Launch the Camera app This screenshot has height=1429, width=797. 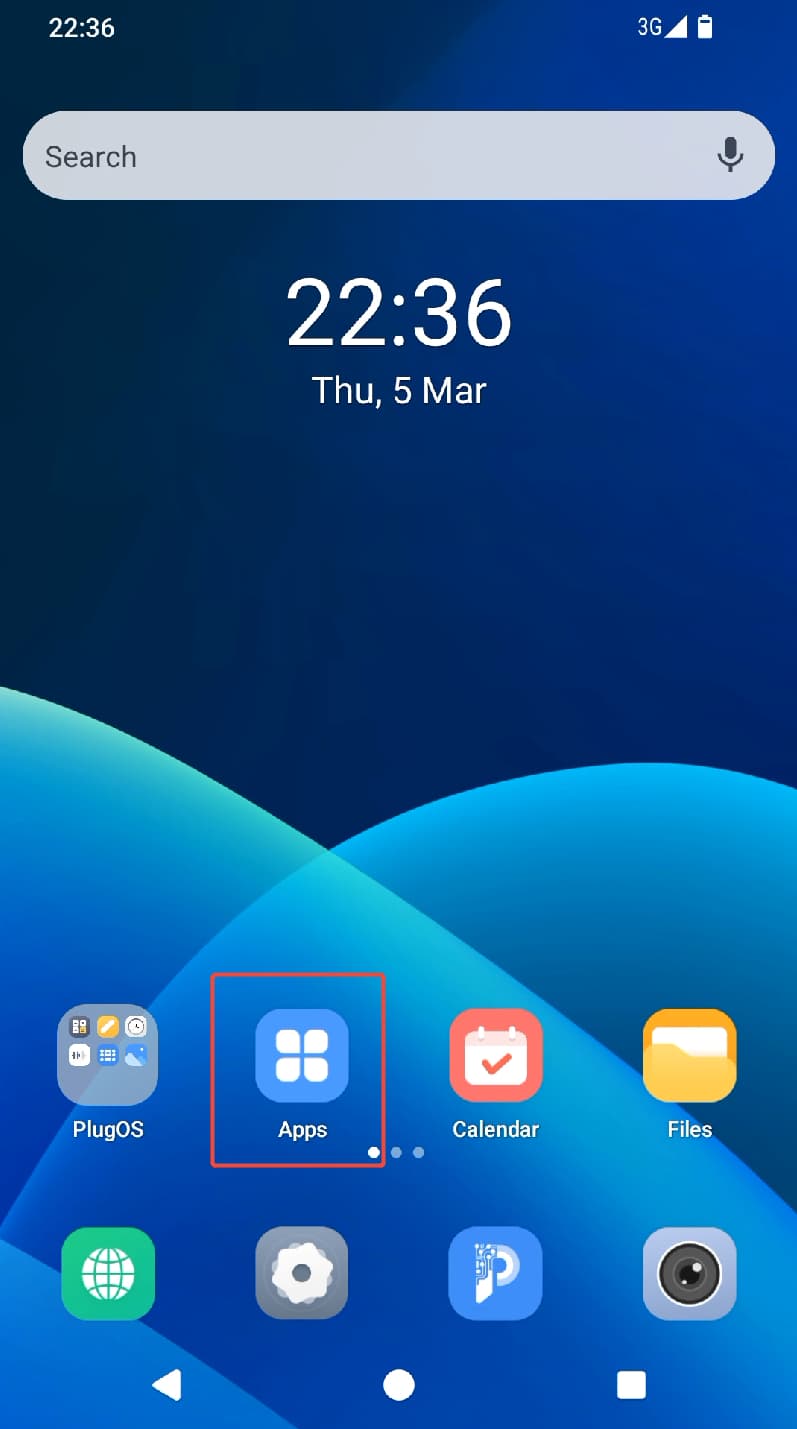(690, 1273)
